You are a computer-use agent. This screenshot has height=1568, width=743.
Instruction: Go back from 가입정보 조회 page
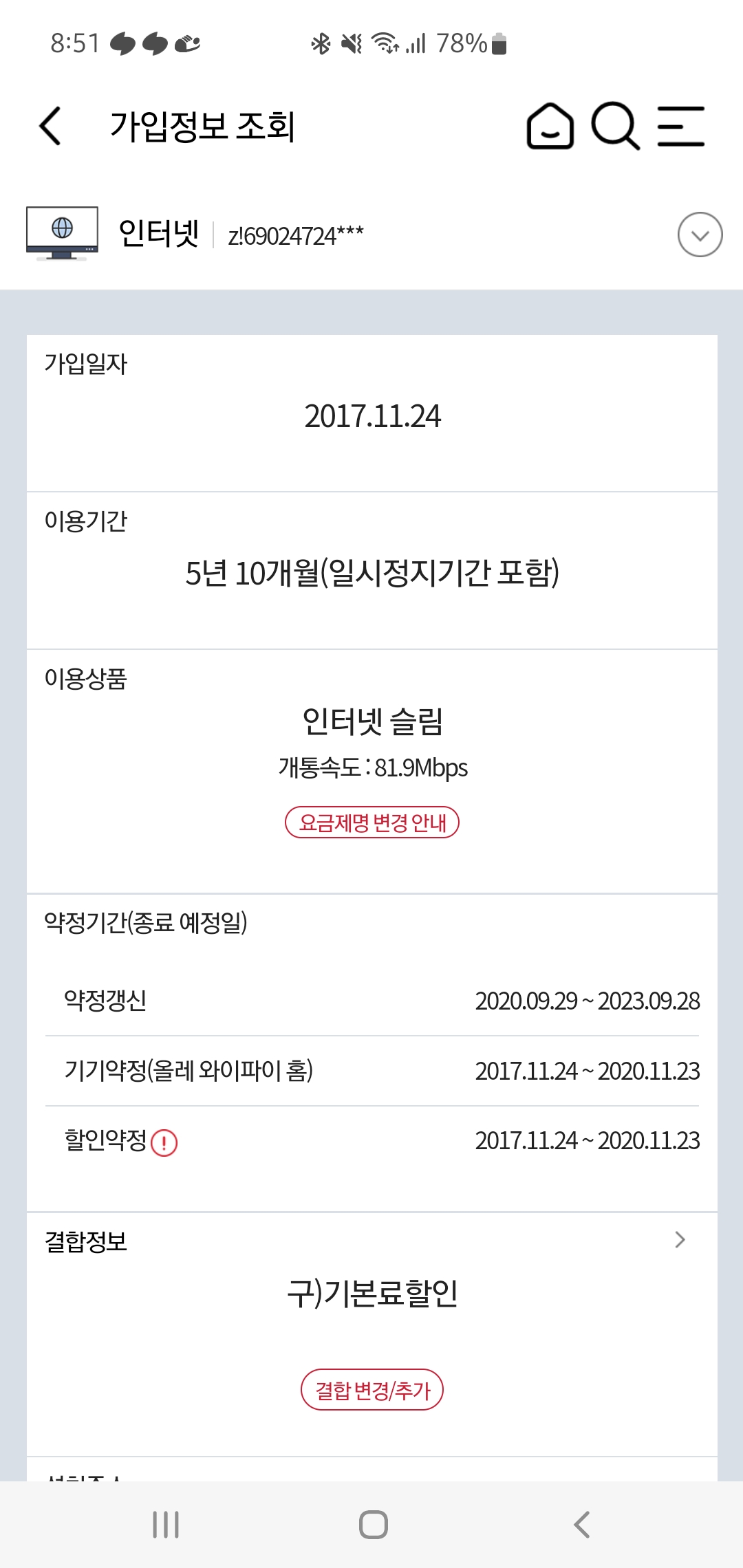(50, 126)
